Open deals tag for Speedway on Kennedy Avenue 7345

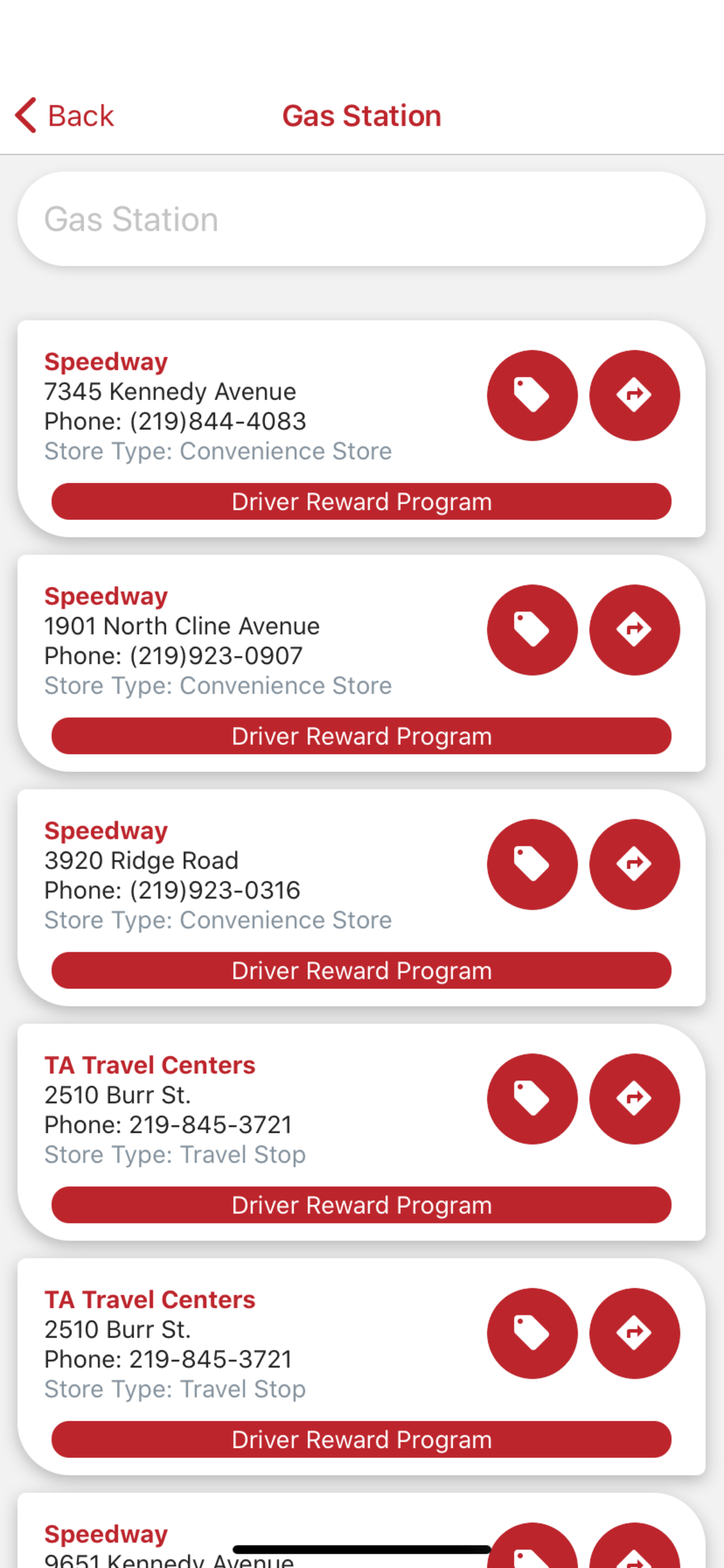coord(532,395)
